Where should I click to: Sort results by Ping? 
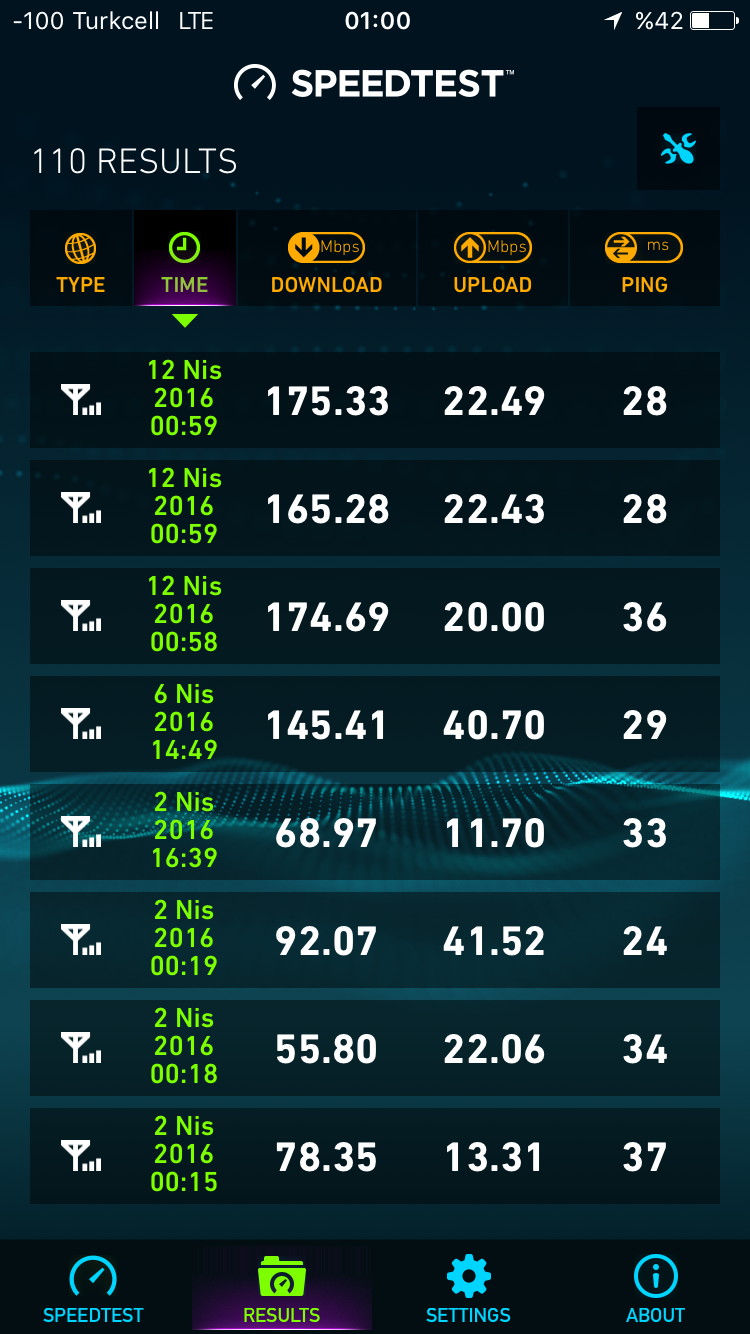coord(645,259)
